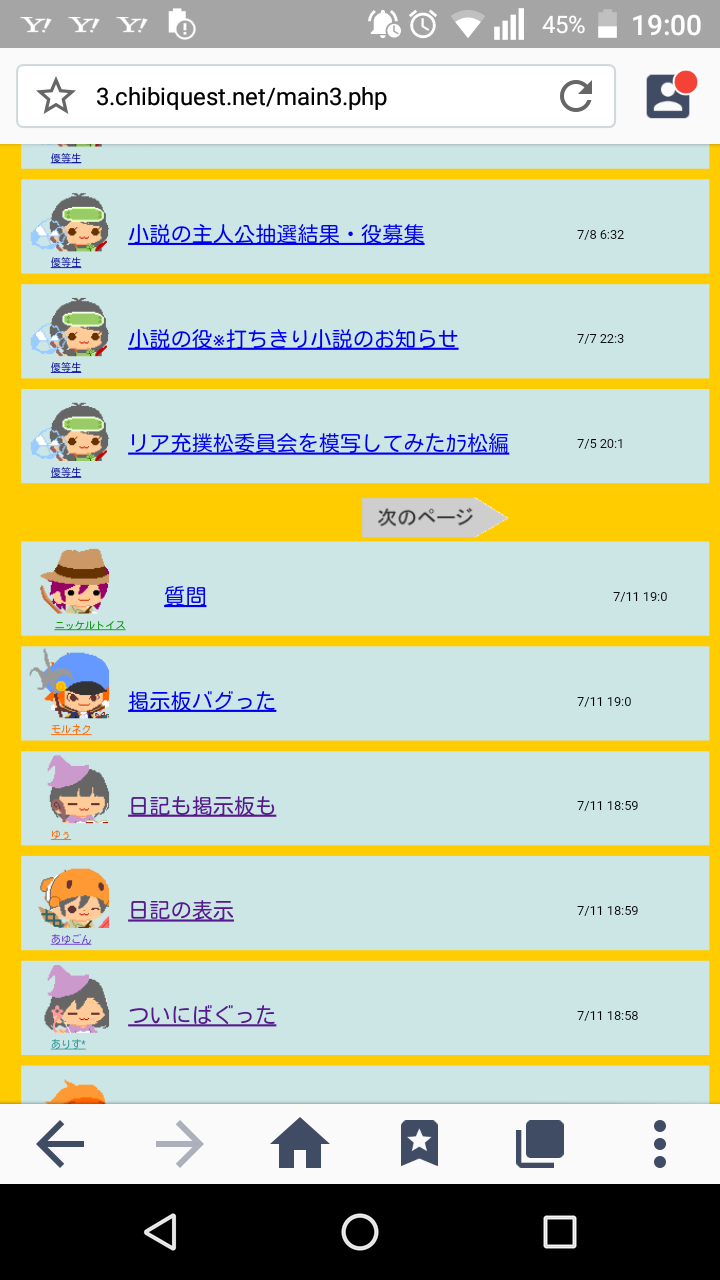
Task: Open the ついにばぐった thread
Action: (x=202, y=1016)
